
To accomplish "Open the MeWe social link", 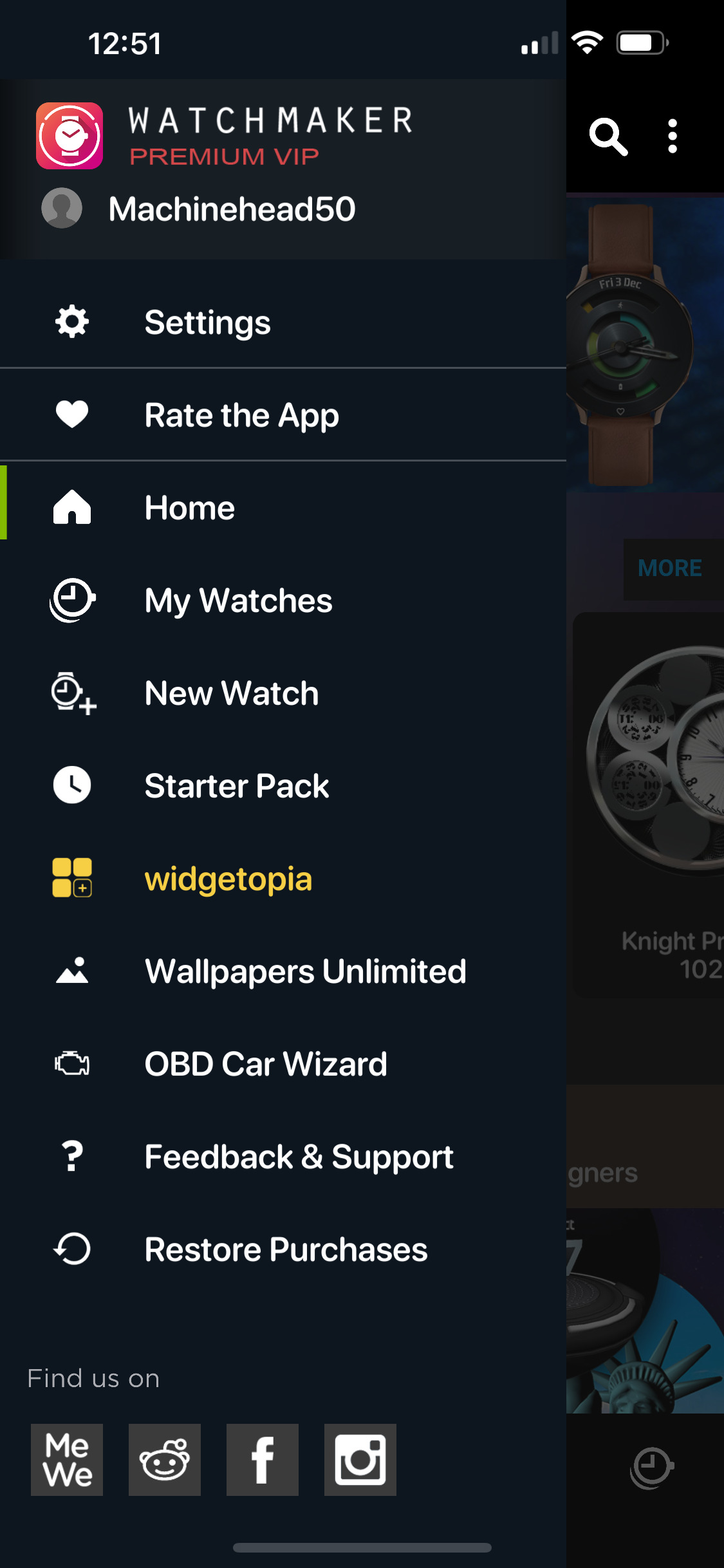I will pyautogui.click(x=67, y=1460).
